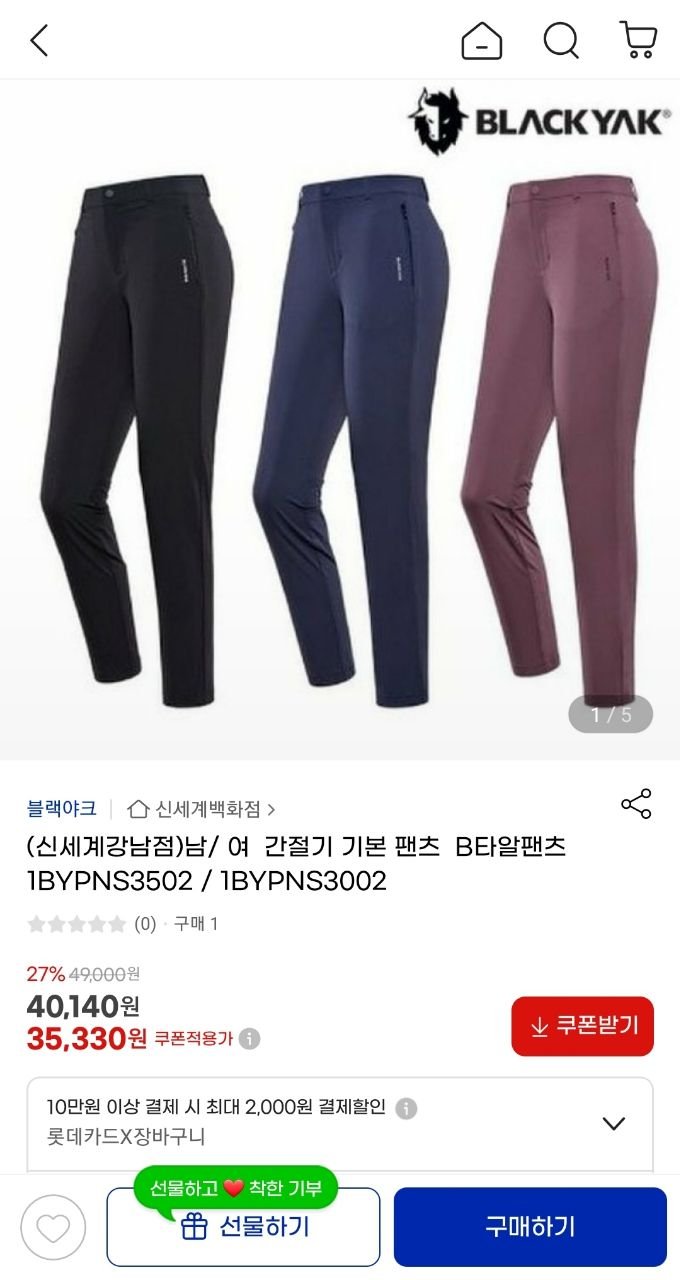Expand the 롯데카드X장바구니 discount details
The image size is (680, 1280).
tap(614, 1123)
